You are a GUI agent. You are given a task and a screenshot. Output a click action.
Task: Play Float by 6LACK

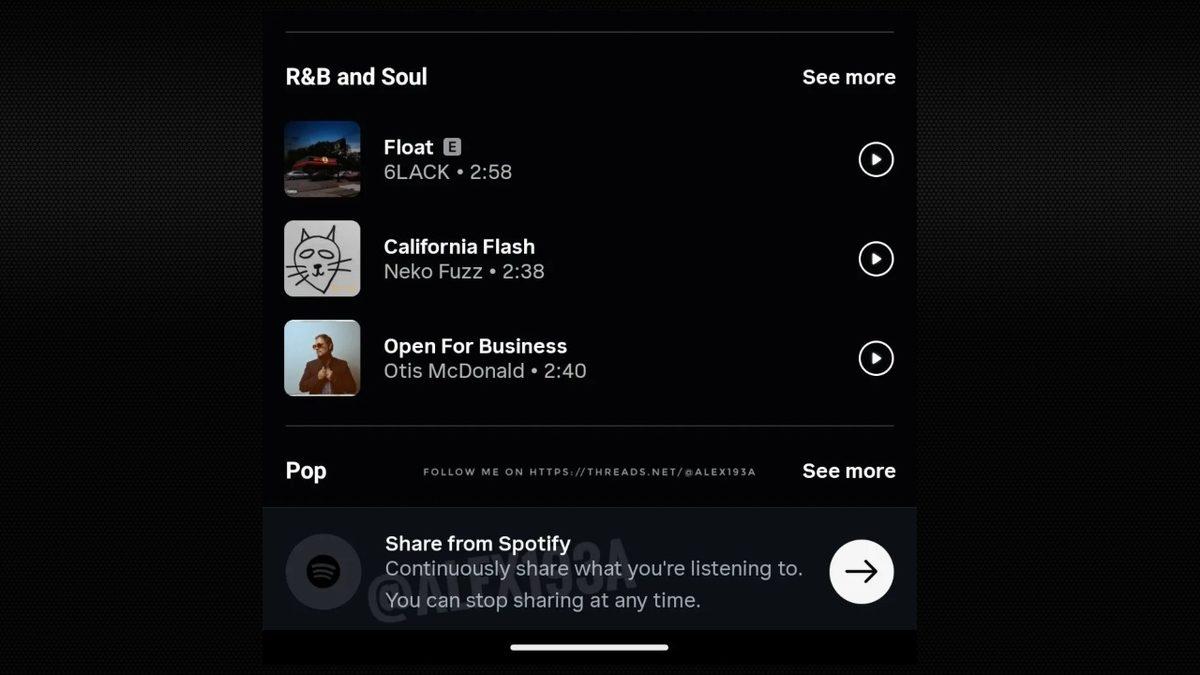tap(875, 159)
